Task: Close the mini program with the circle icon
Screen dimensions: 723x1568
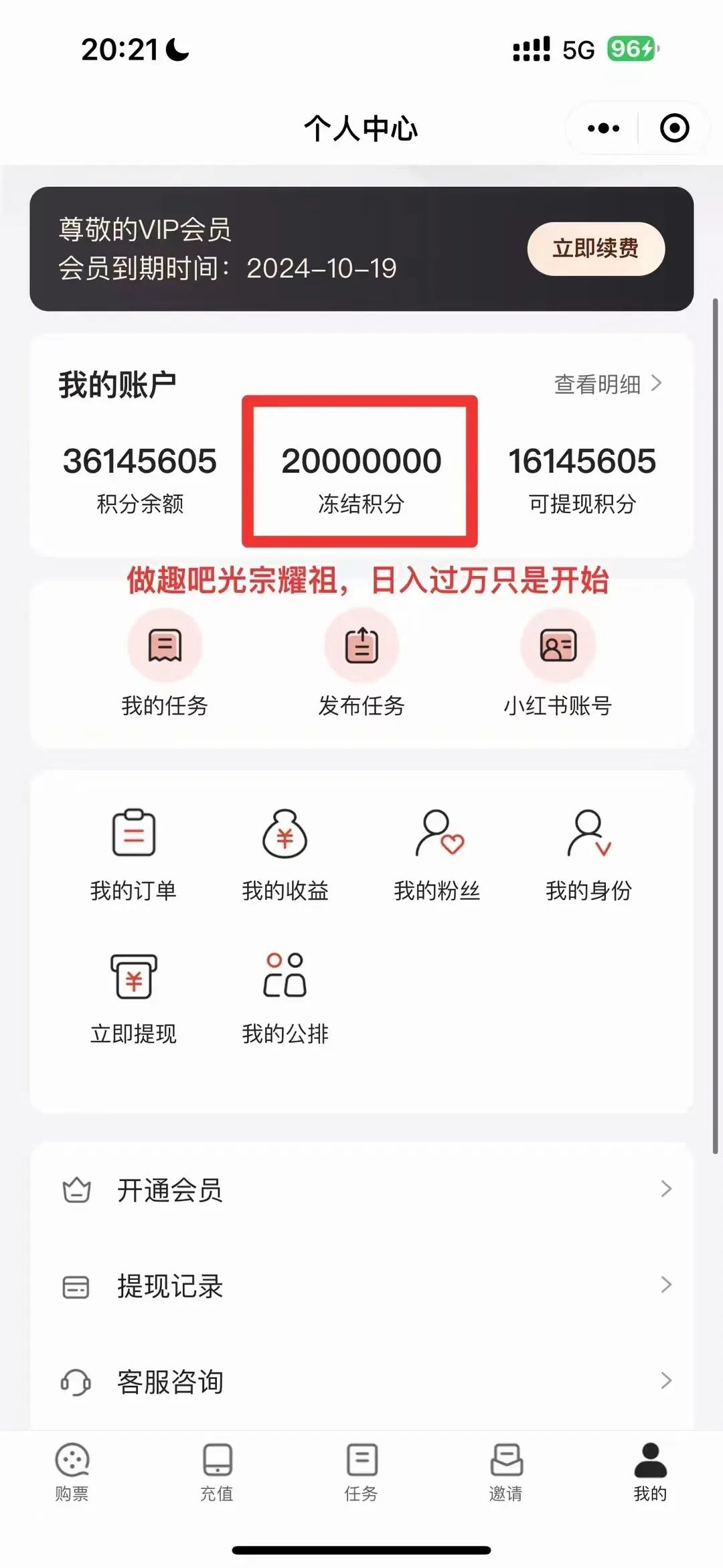Action: point(674,128)
